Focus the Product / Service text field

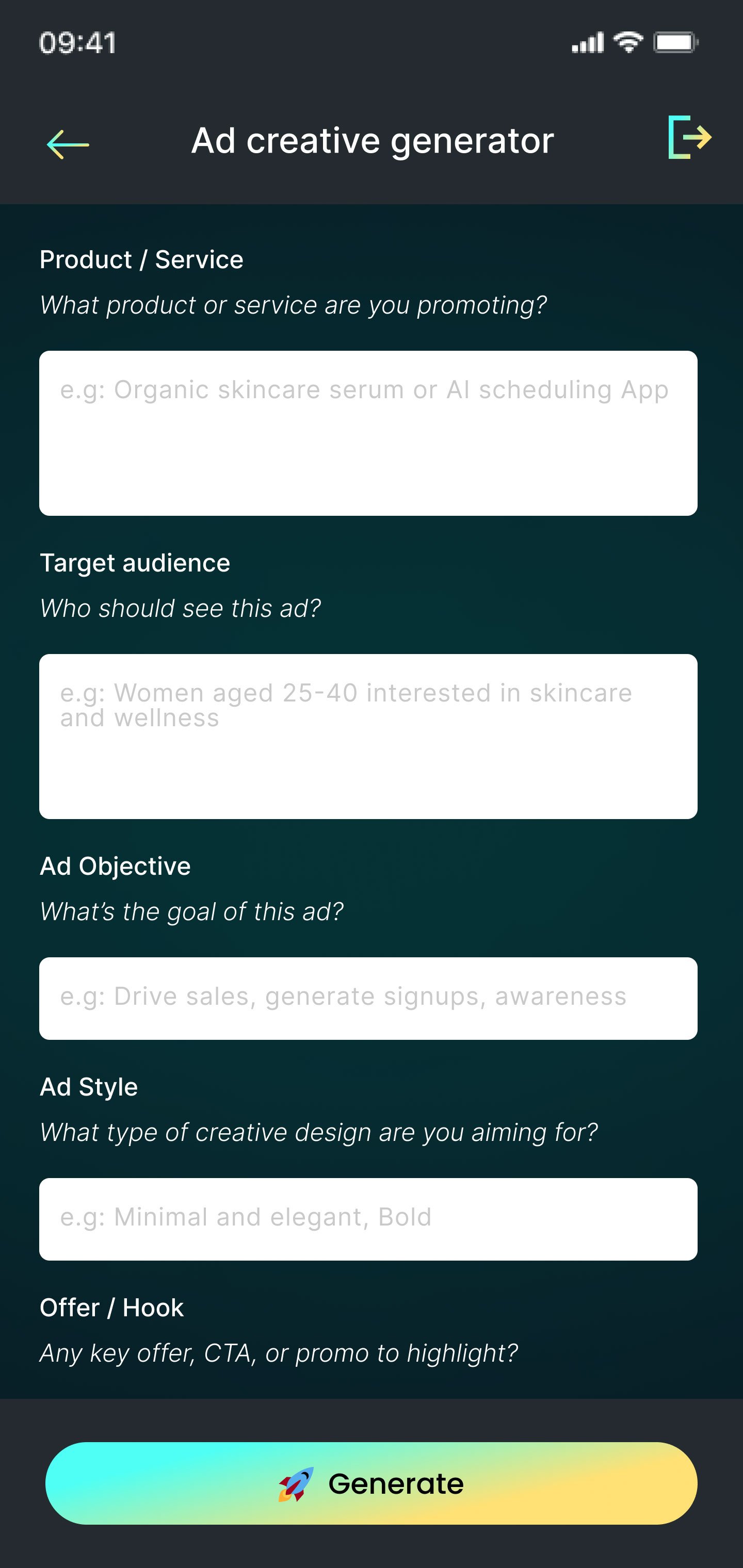(368, 433)
